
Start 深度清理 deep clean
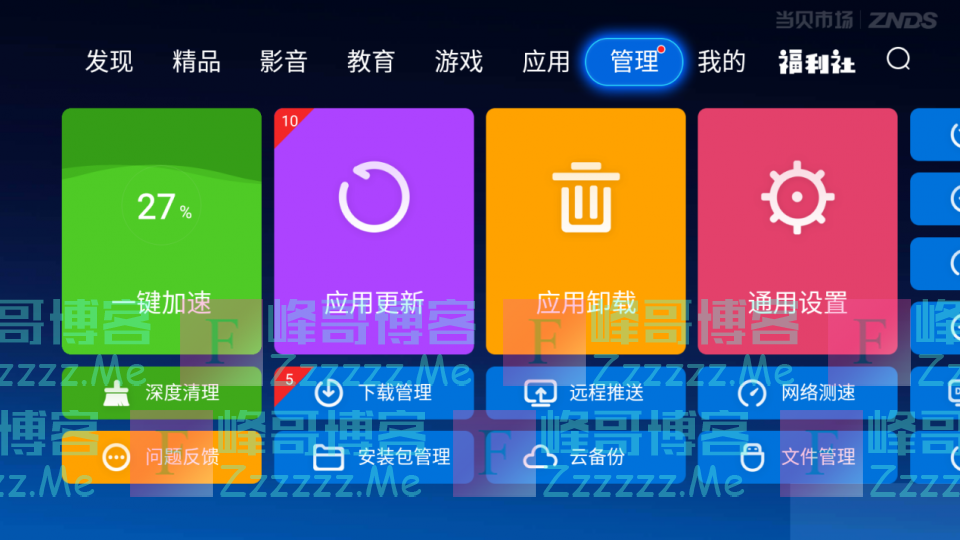pyautogui.click(x=162, y=393)
